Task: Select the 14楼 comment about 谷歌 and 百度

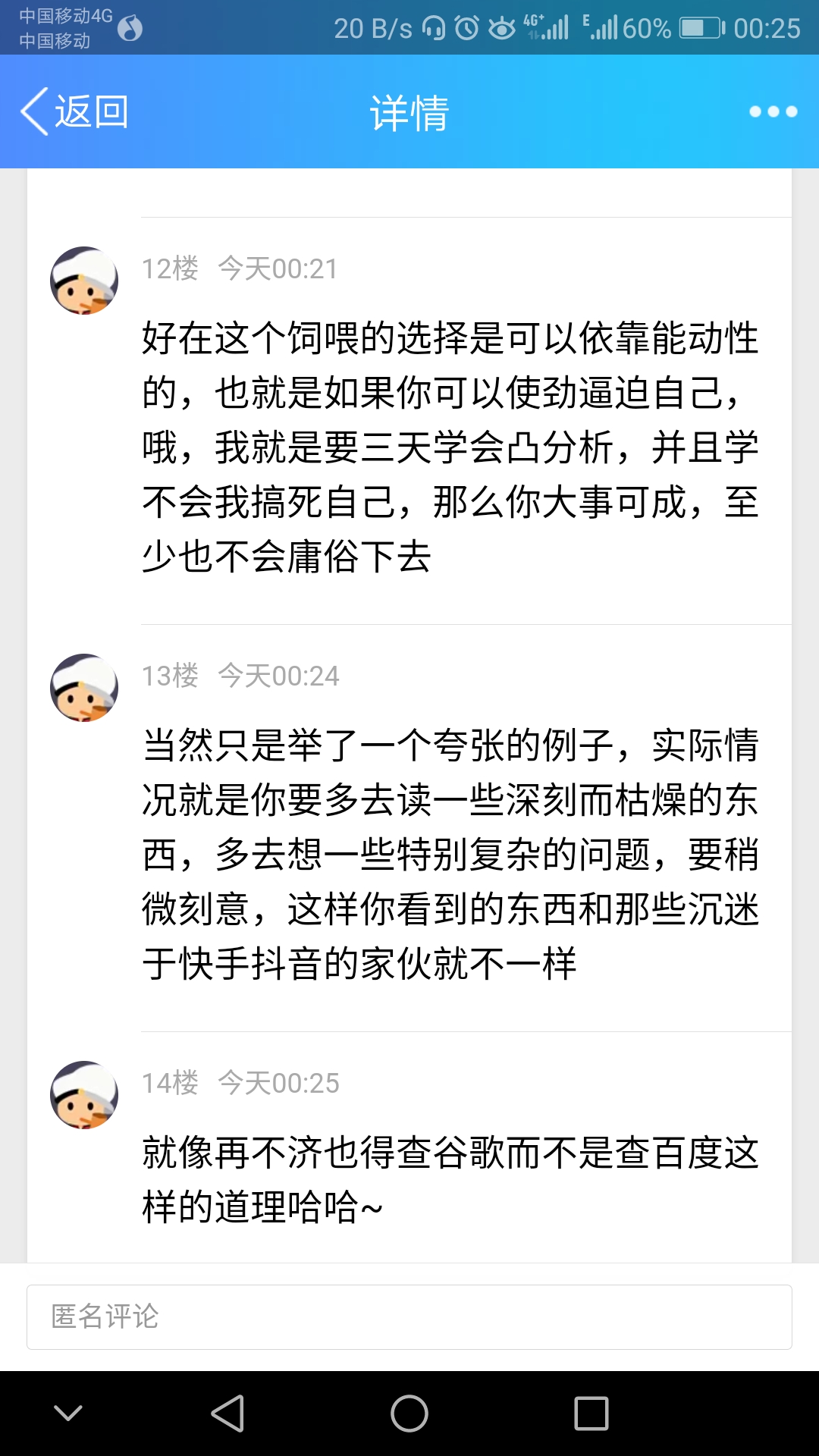Action: (450, 1179)
